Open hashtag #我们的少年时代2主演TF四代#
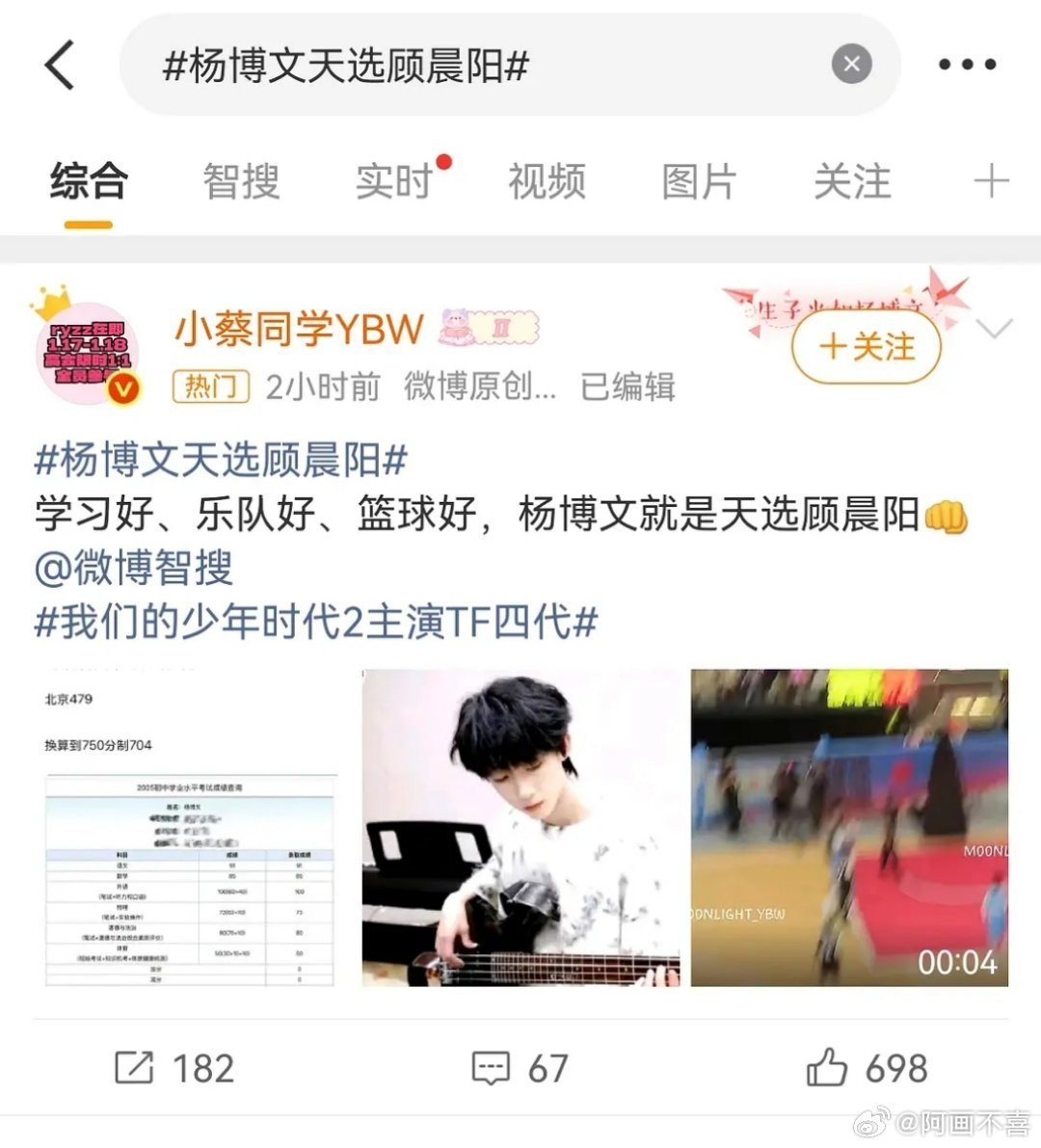Image resolution: width=1041 pixels, height=1148 pixels. point(316,622)
